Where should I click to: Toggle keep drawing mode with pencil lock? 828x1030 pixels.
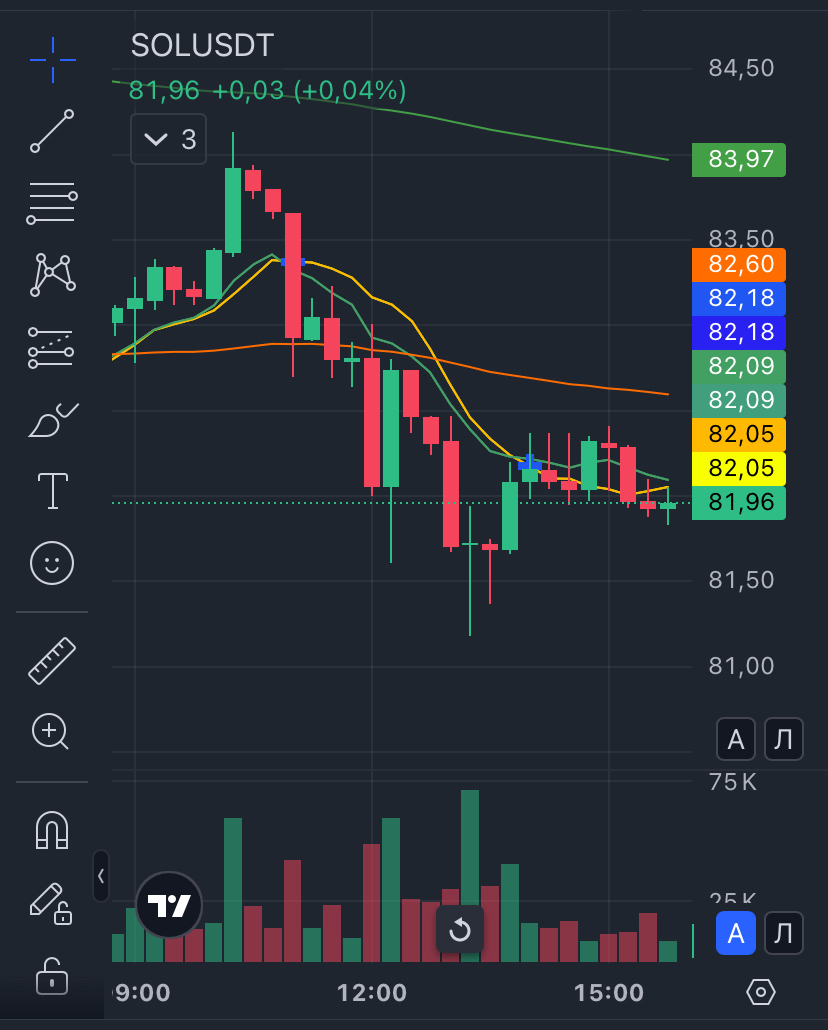pyautogui.click(x=52, y=902)
